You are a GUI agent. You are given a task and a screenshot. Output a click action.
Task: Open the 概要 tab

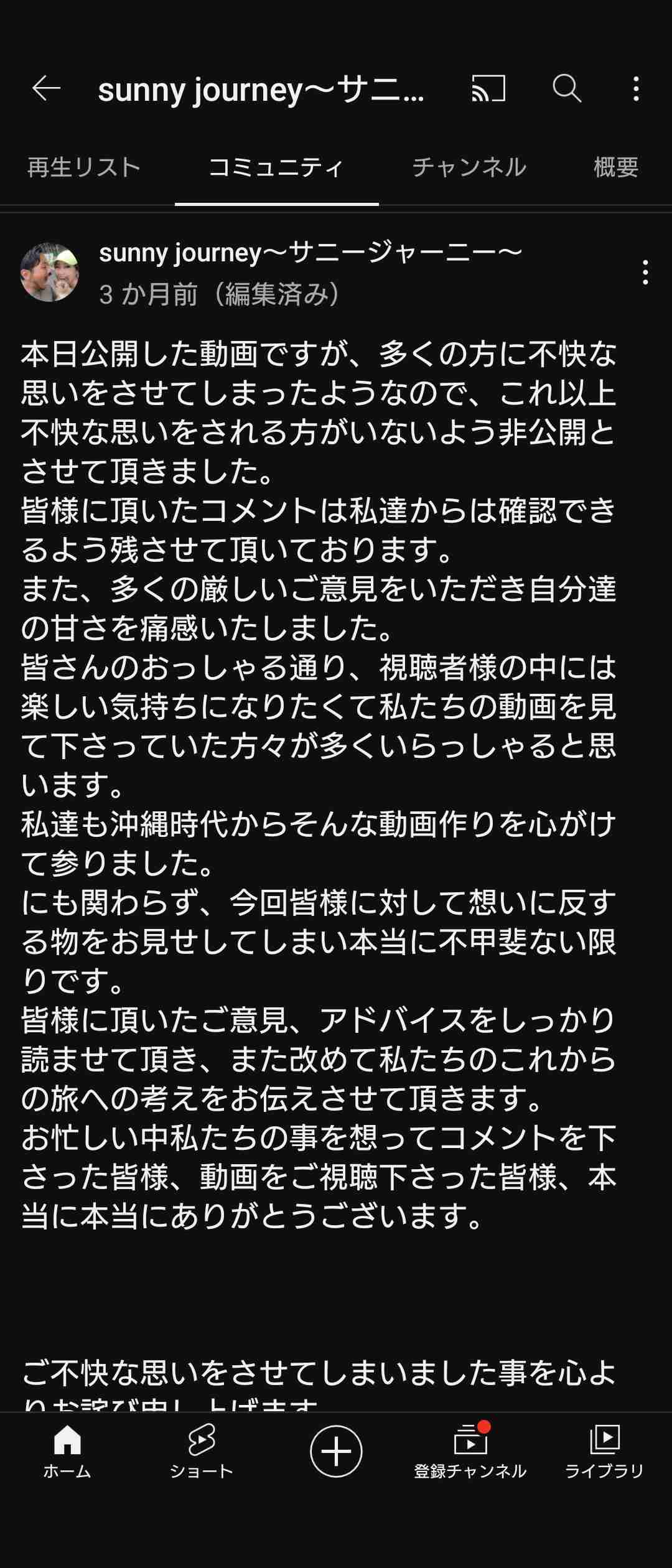tap(615, 167)
